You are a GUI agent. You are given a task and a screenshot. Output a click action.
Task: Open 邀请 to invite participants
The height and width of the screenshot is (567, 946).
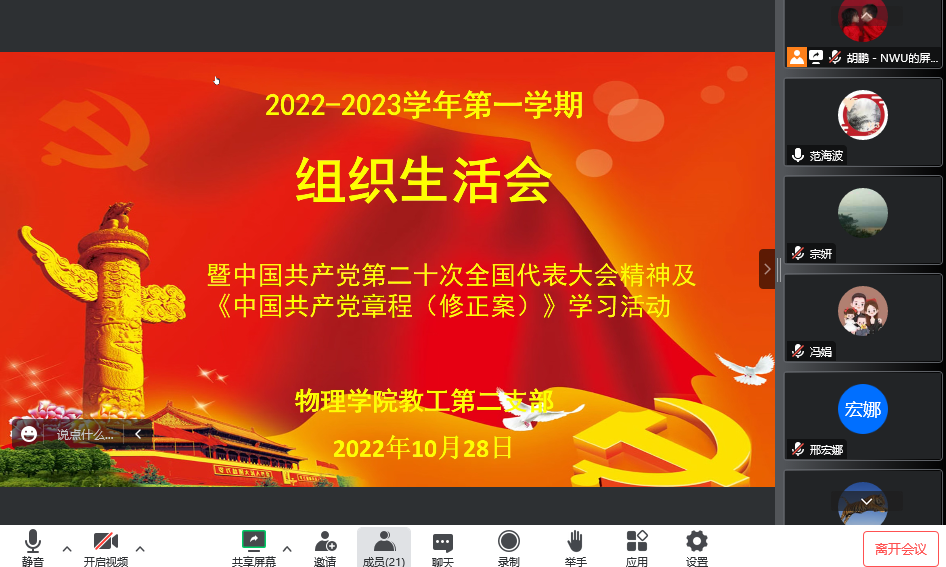(x=325, y=547)
